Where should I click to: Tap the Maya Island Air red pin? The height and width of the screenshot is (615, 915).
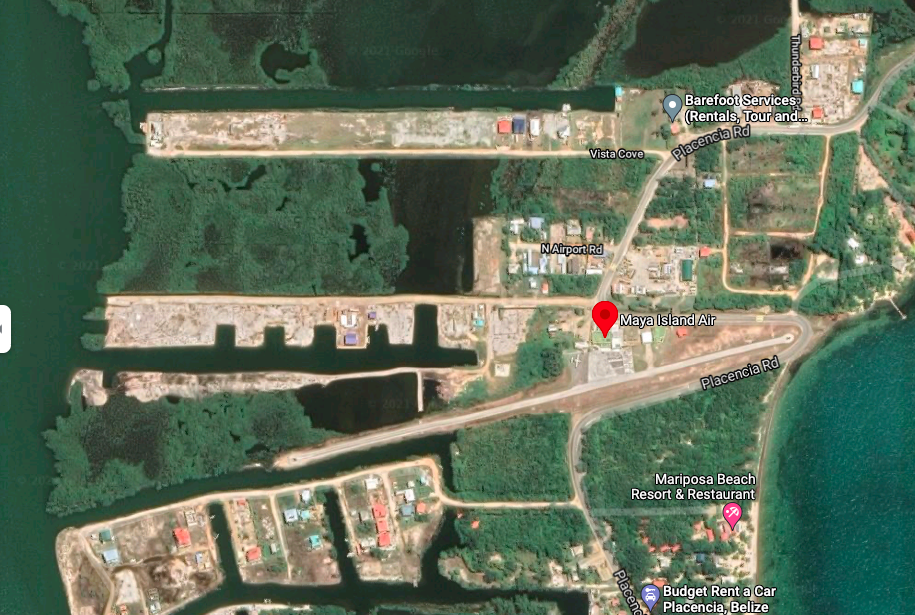pyautogui.click(x=604, y=316)
